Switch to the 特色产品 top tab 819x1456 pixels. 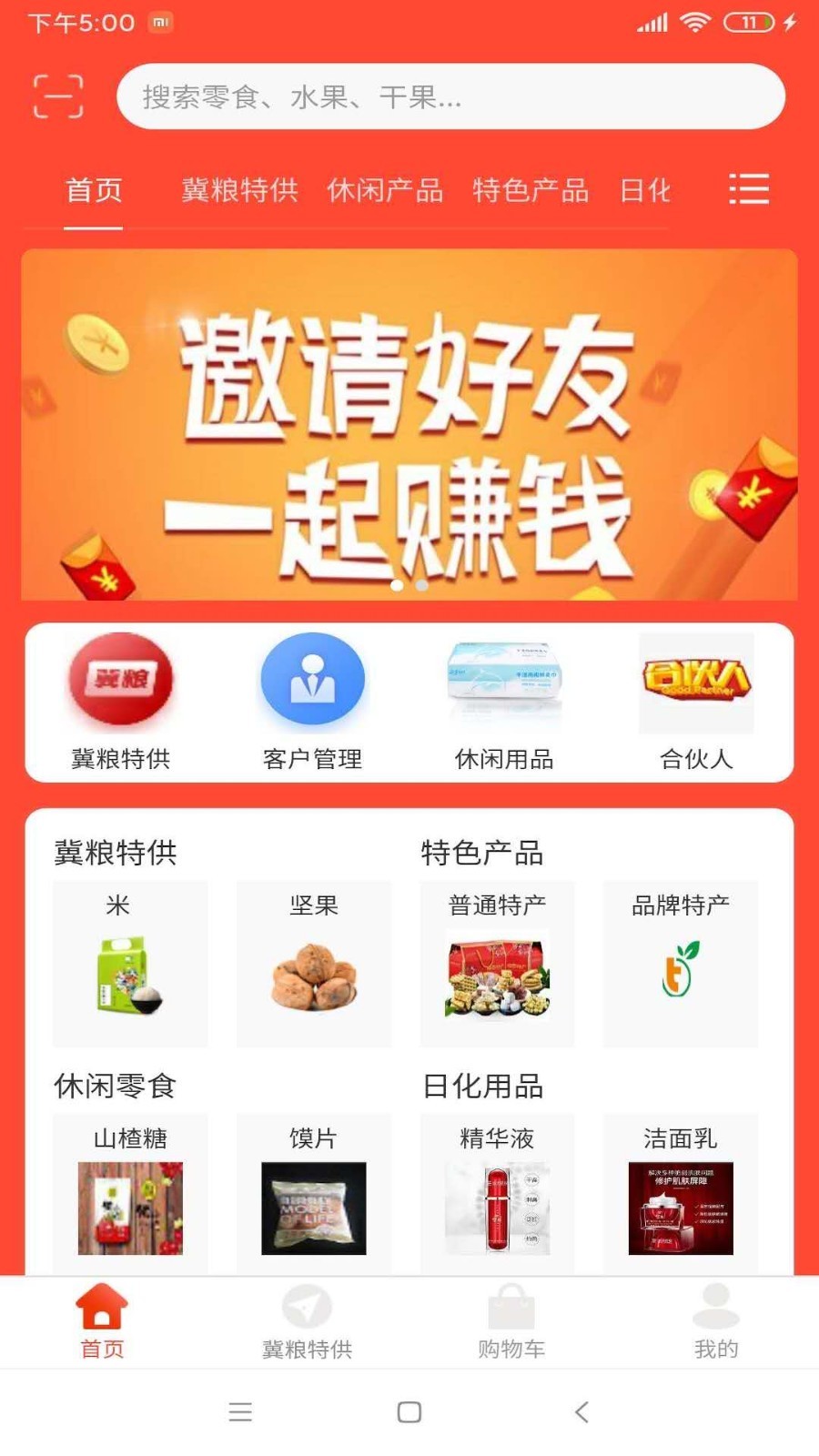click(x=531, y=190)
